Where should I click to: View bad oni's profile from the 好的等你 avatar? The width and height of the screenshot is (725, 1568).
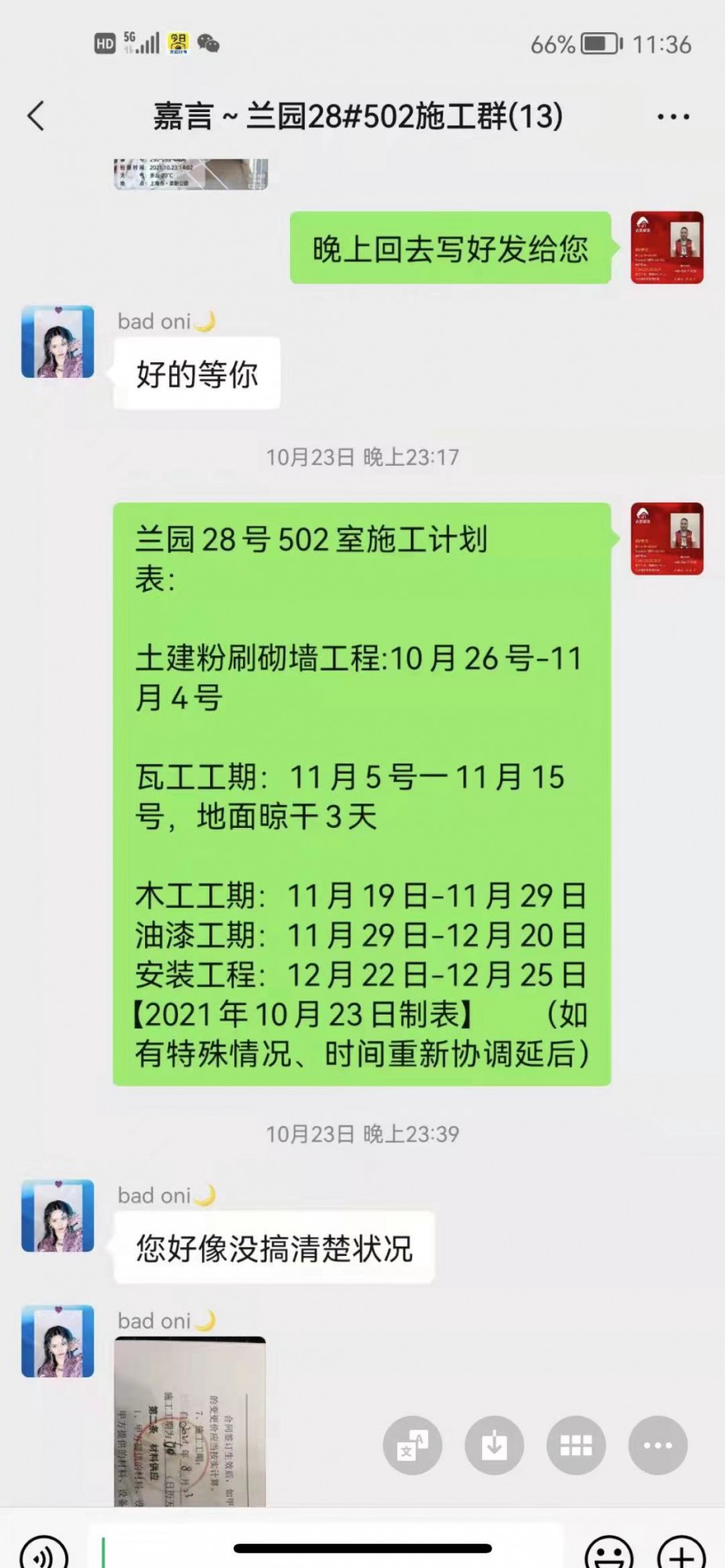point(58,342)
